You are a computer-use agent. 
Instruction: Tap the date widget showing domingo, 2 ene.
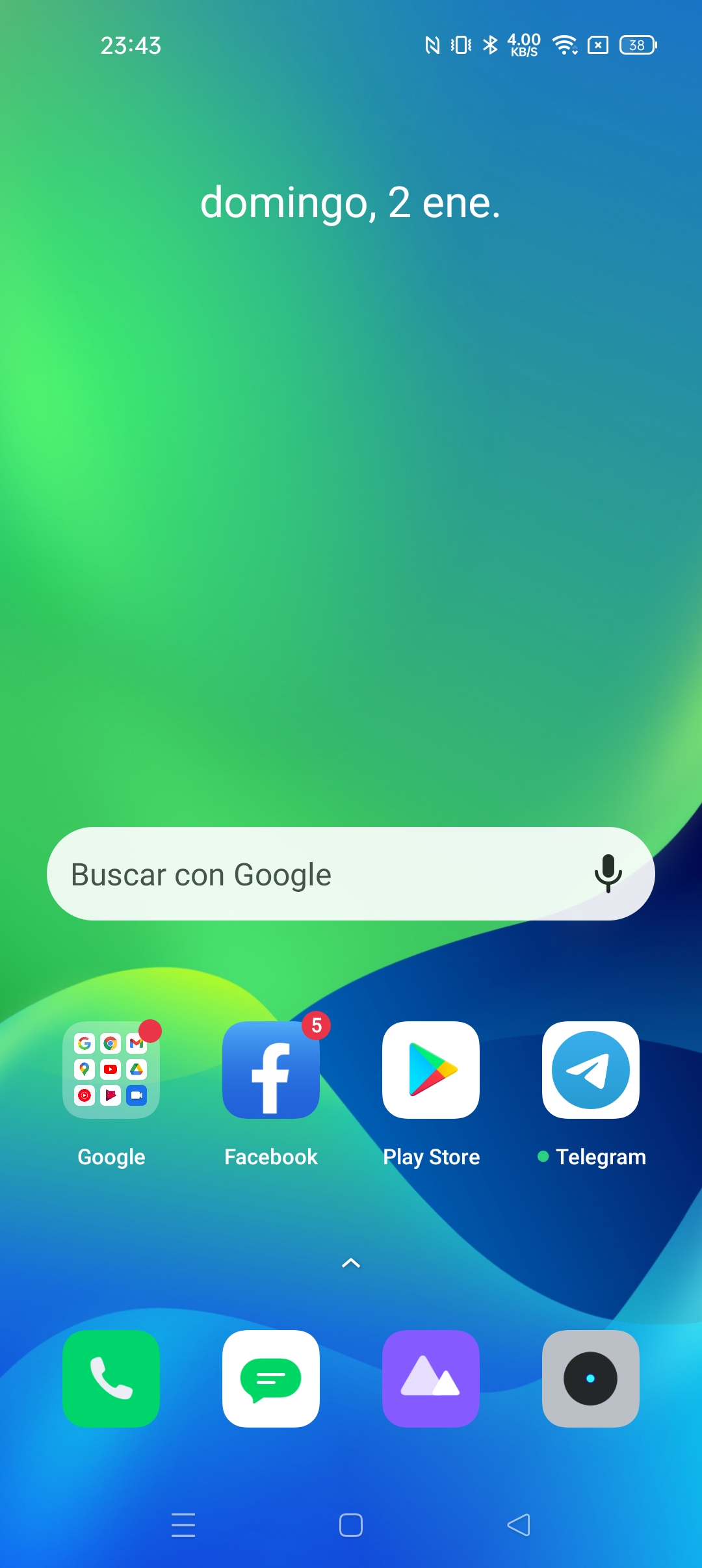point(350,203)
